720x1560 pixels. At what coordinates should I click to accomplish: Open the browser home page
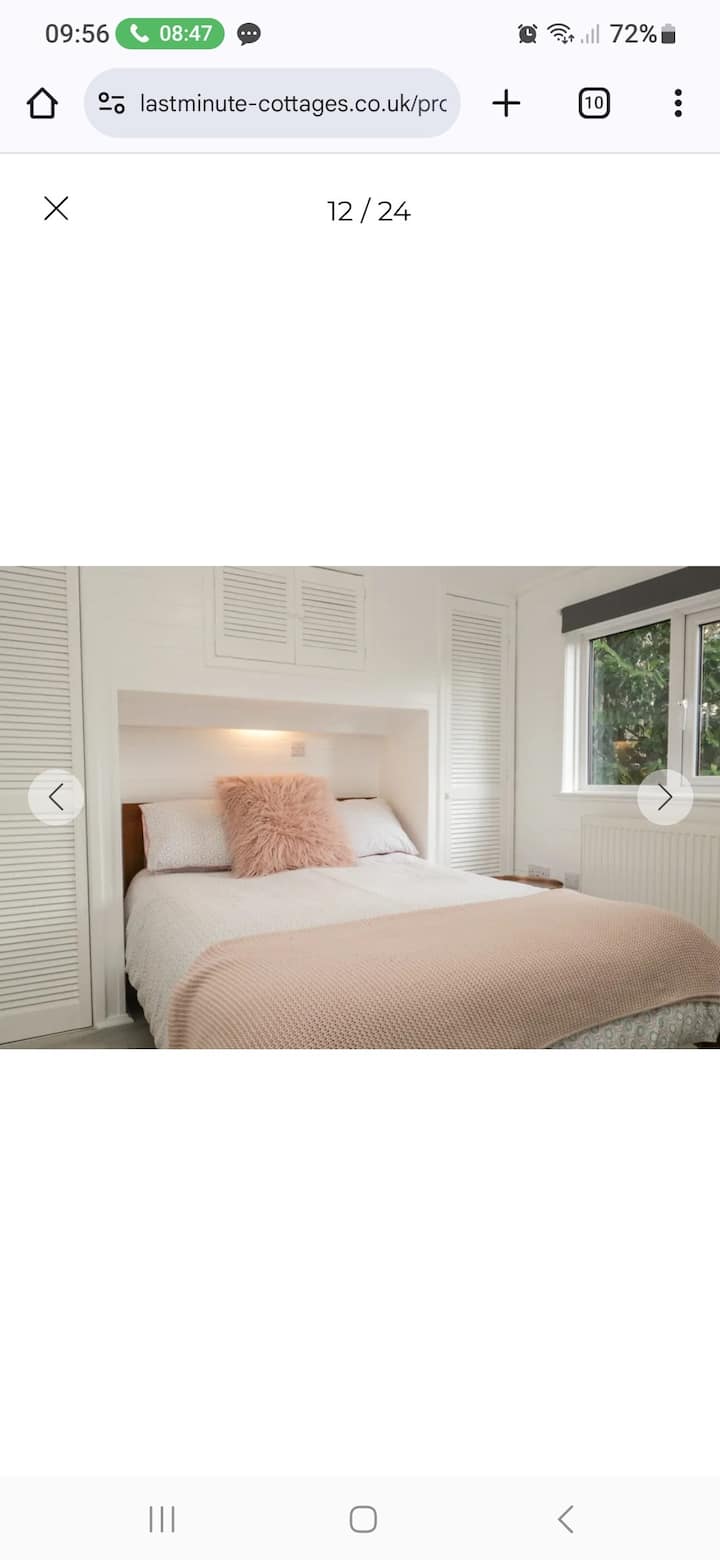pos(42,103)
